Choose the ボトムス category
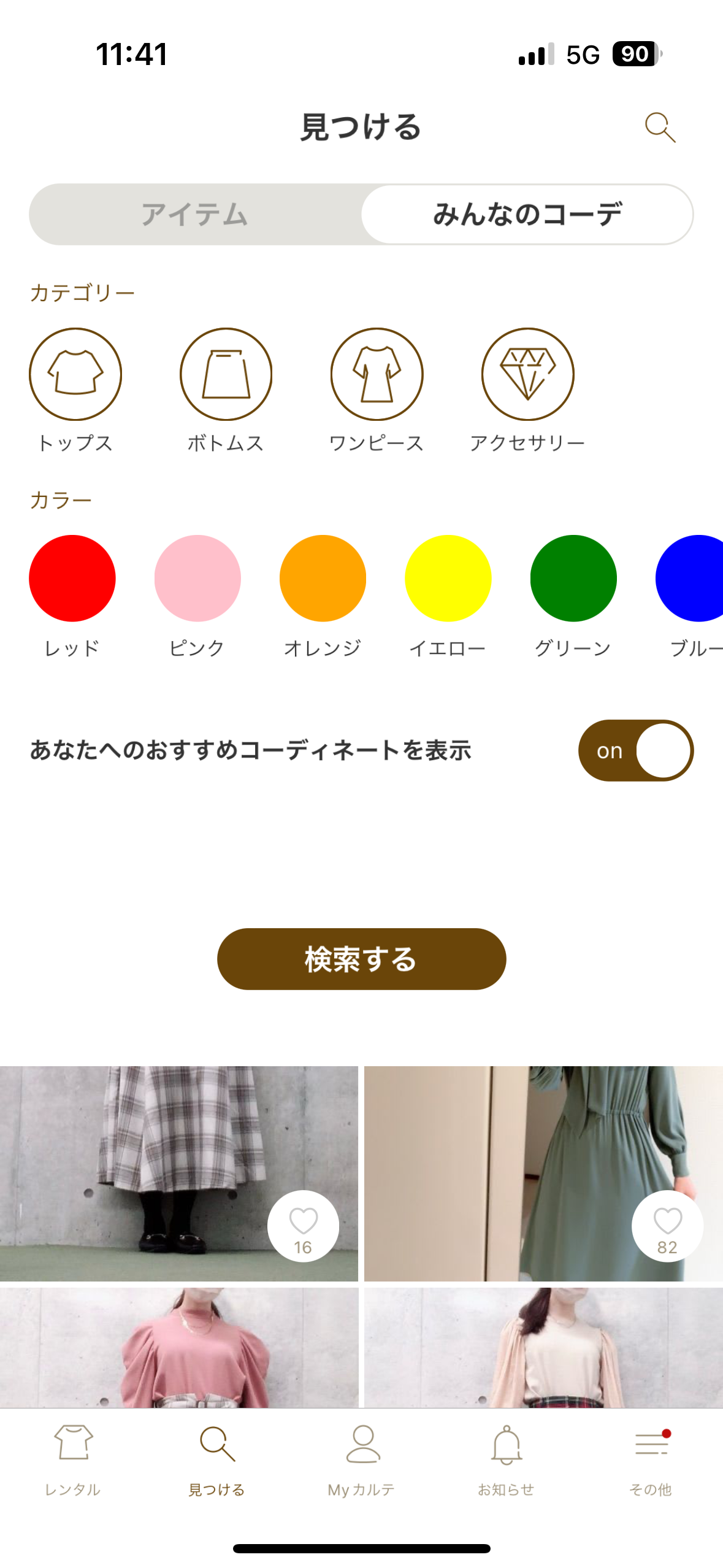This screenshot has height=1568, width=723. click(226, 374)
